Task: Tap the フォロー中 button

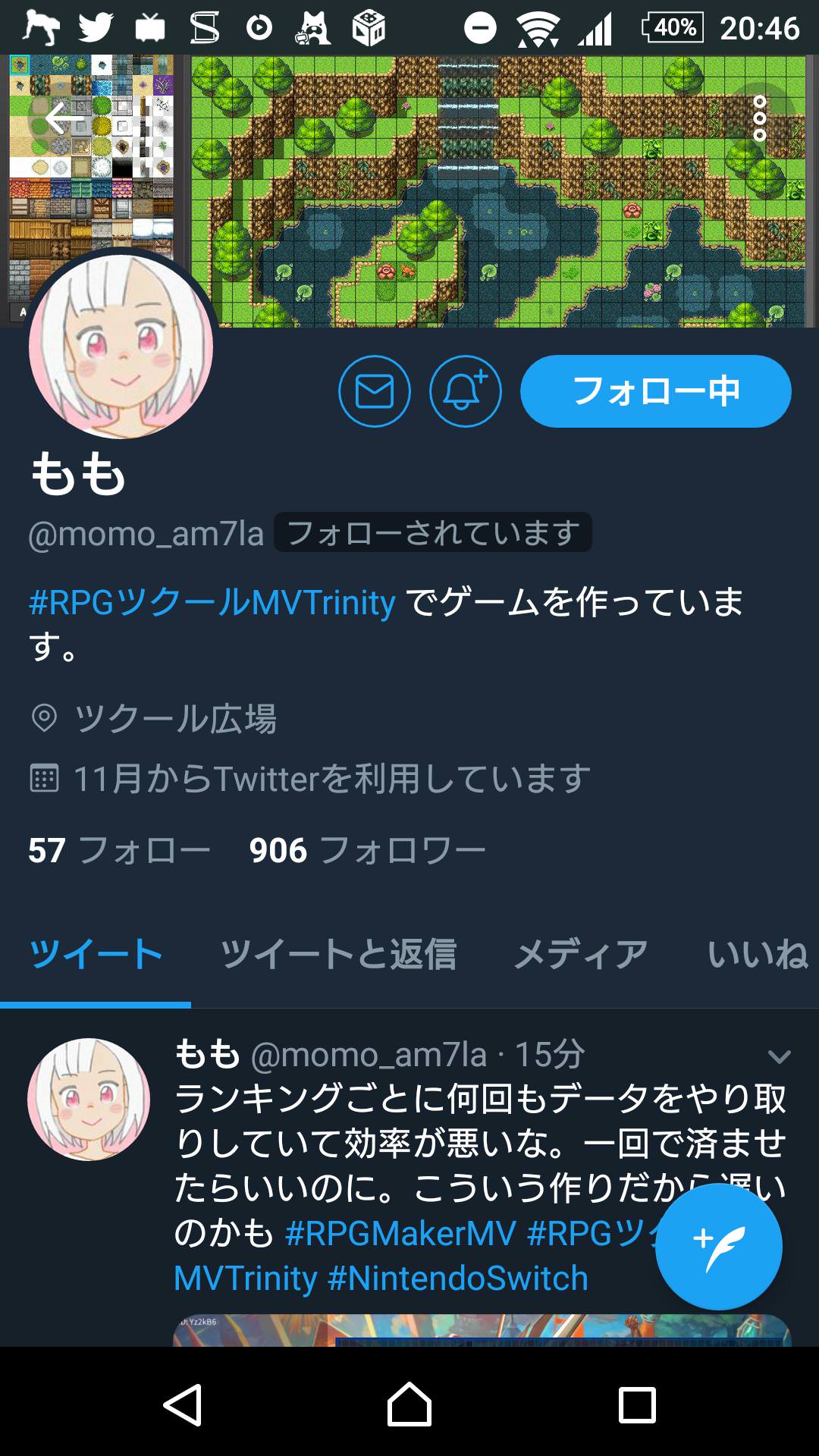Action: click(656, 391)
